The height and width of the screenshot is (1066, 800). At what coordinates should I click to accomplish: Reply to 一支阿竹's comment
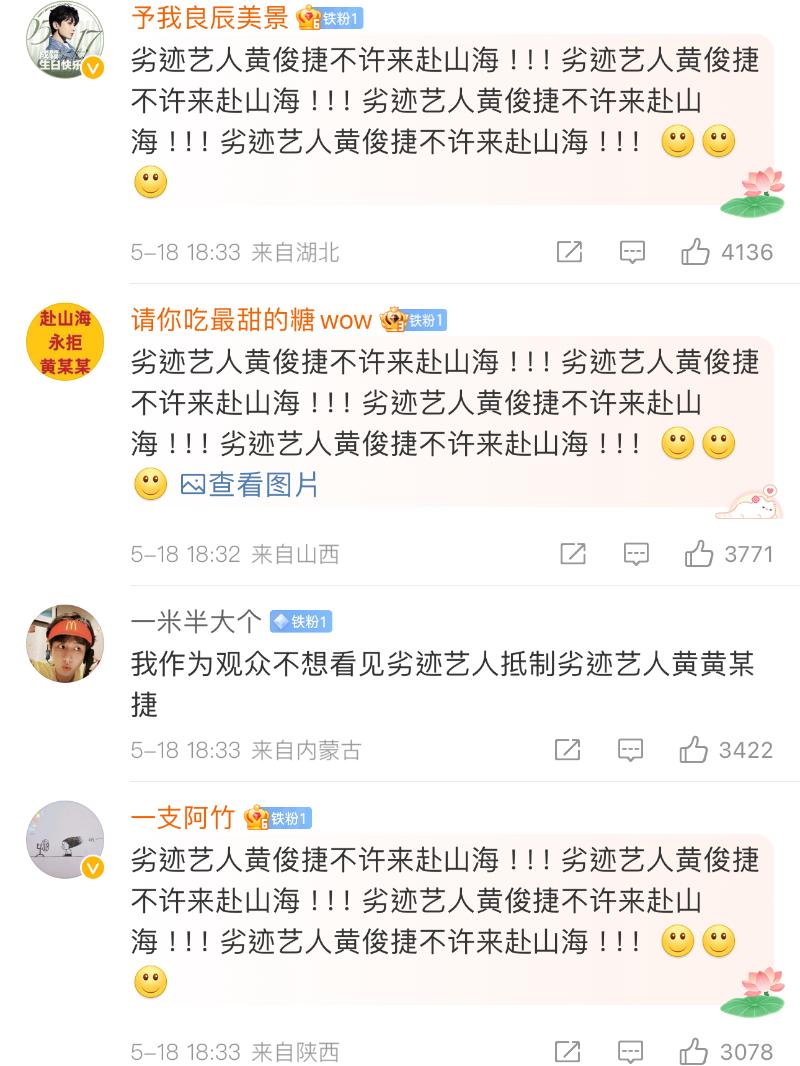pos(631,1051)
